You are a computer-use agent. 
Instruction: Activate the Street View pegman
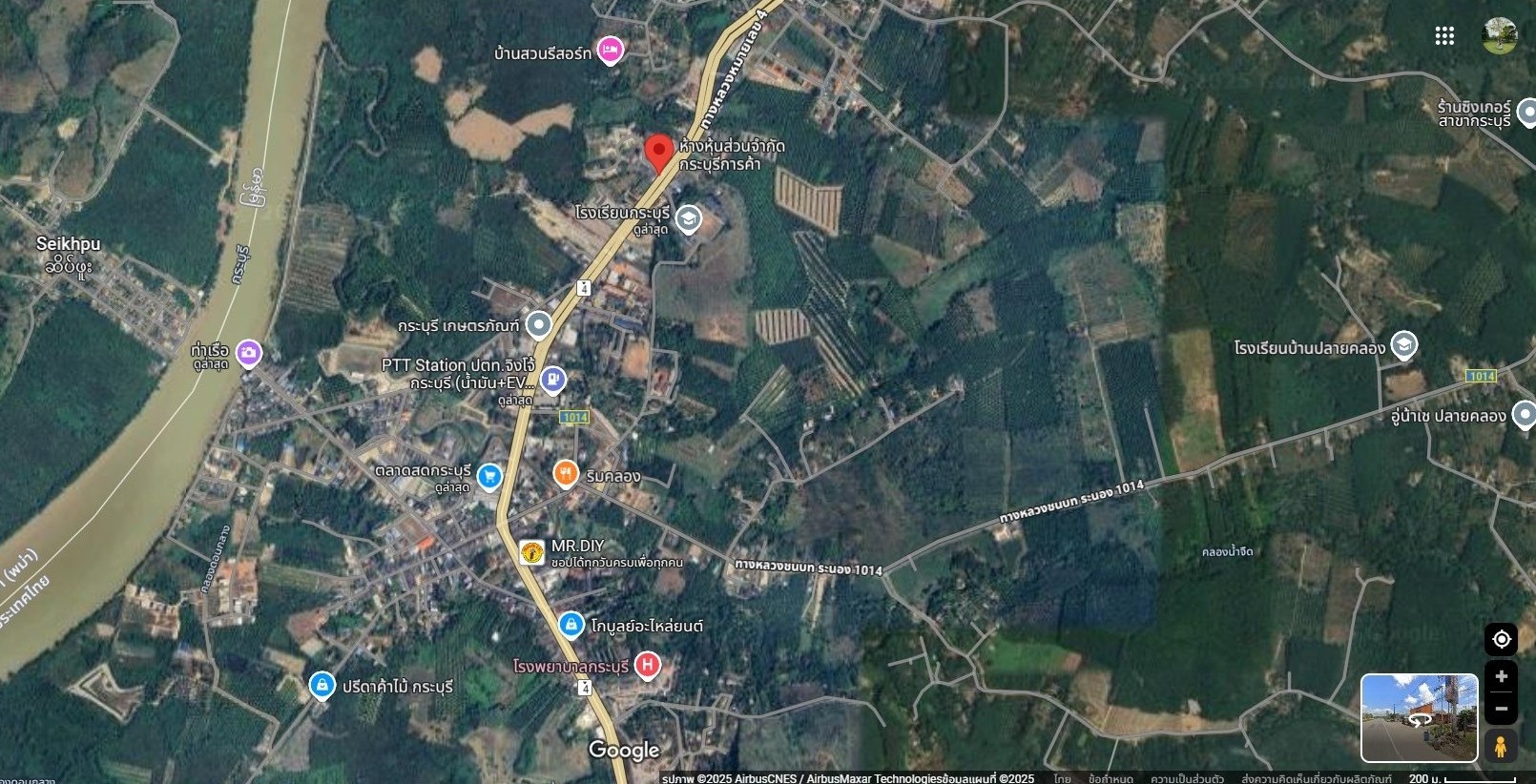tap(1501, 746)
